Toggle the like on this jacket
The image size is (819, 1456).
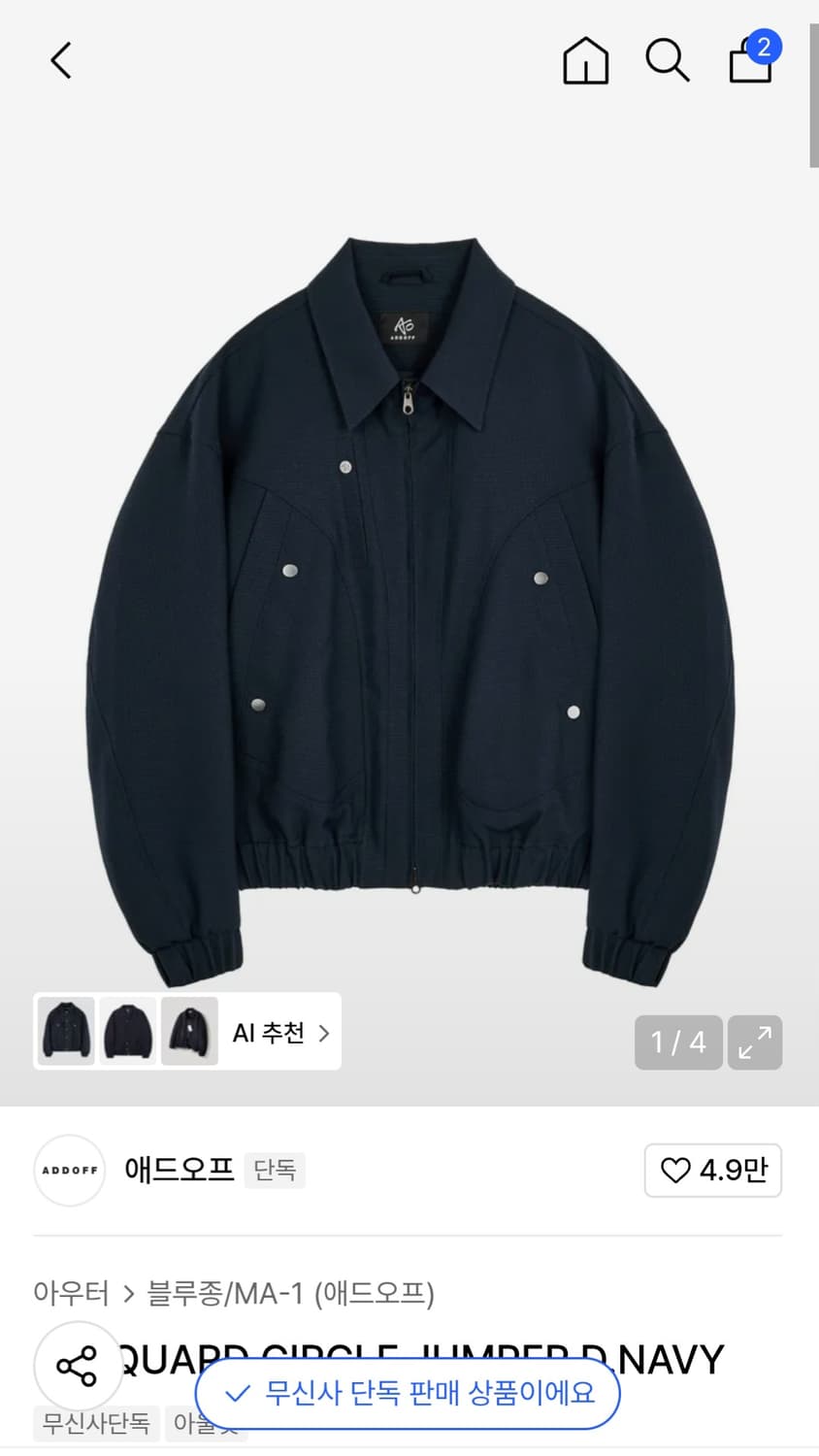[676, 1171]
